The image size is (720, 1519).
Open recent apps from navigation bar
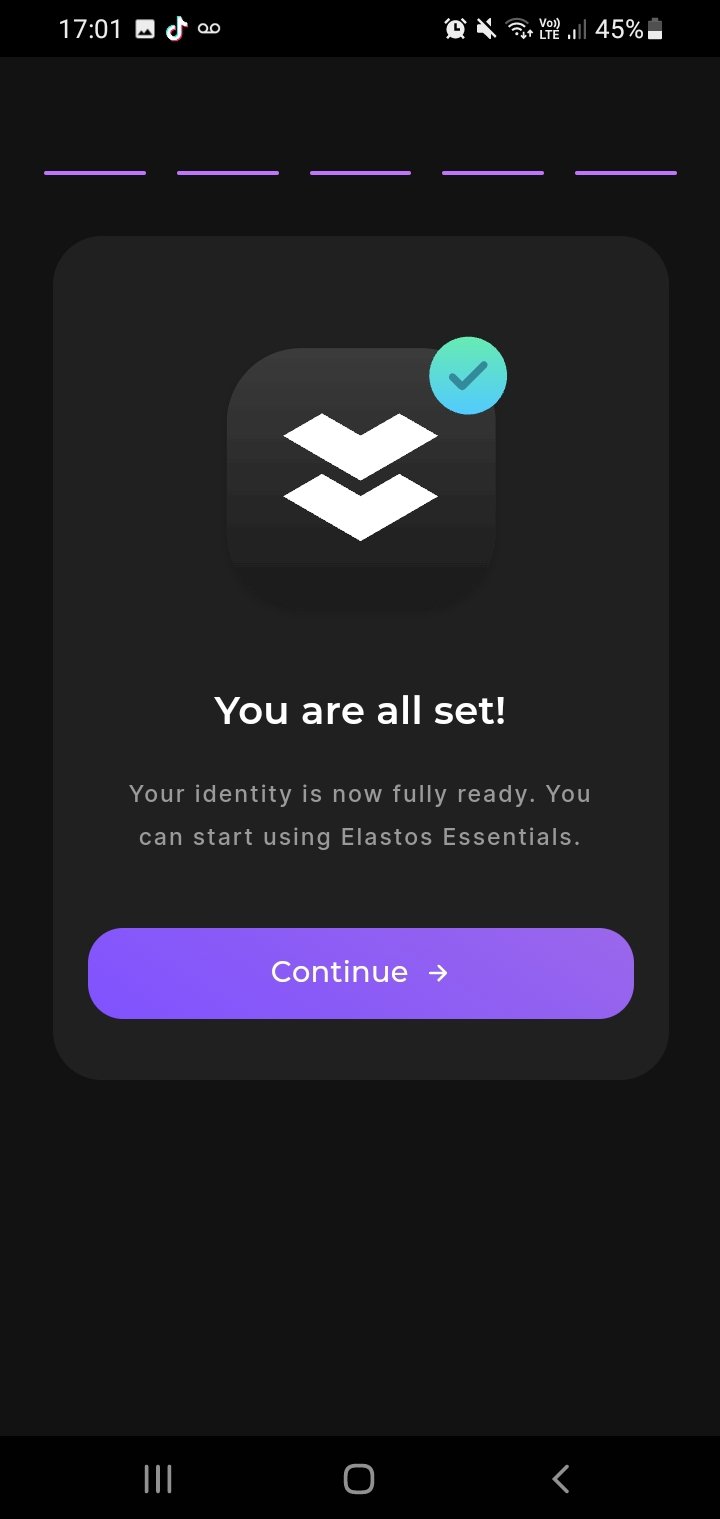point(158,1478)
